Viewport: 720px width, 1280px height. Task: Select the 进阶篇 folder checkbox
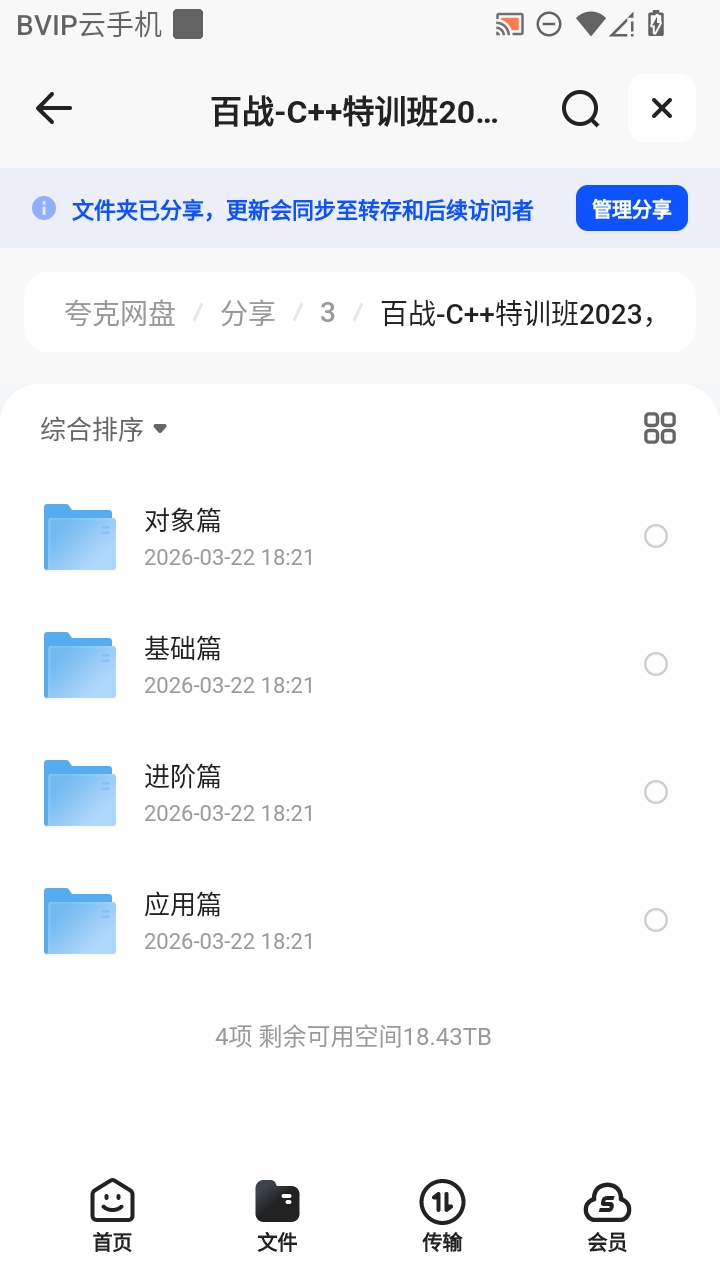point(656,793)
